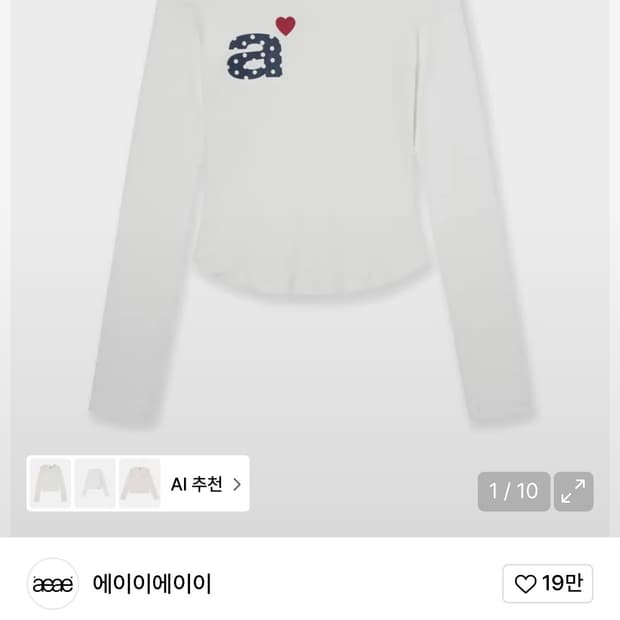Like the 에이이에이이 brand with the heart button
This screenshot has height=620, width=620.
tap(548, 583)
